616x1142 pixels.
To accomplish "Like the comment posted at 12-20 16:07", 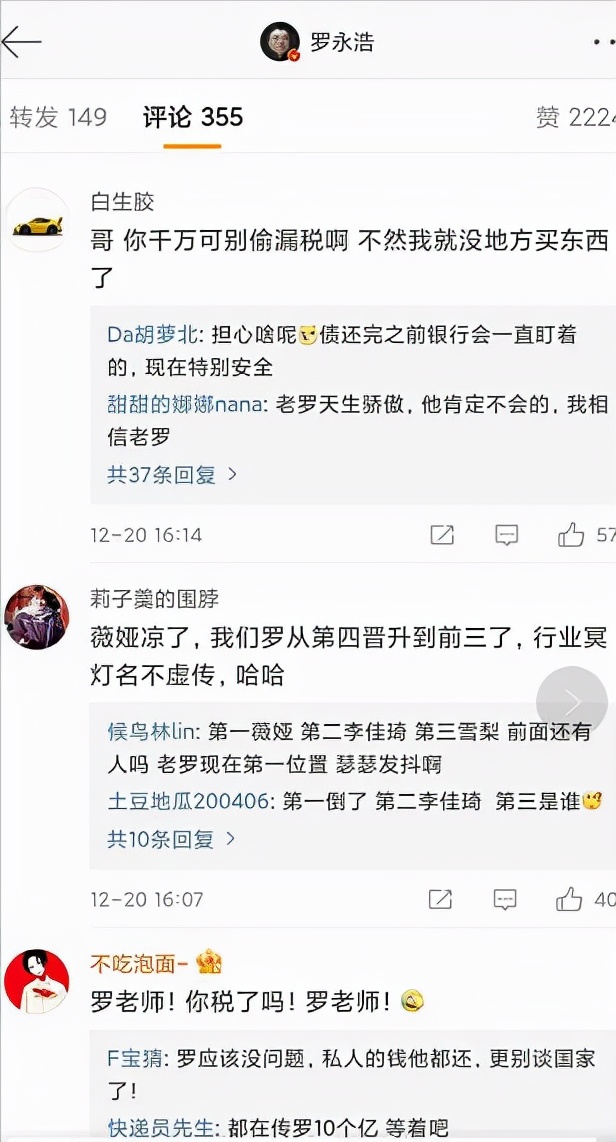I will tap(585, 899).
